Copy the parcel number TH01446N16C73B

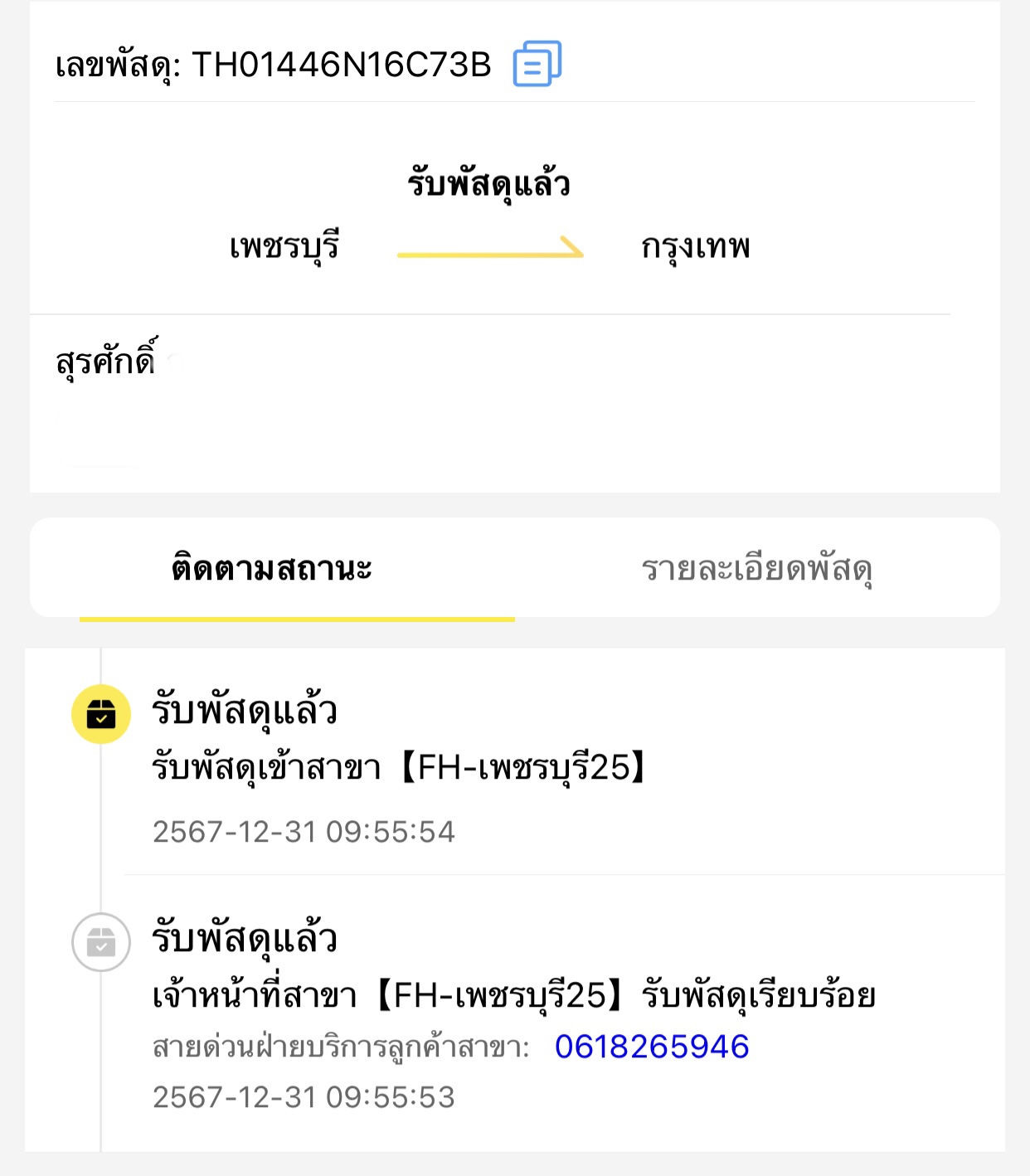pos(537,64)
